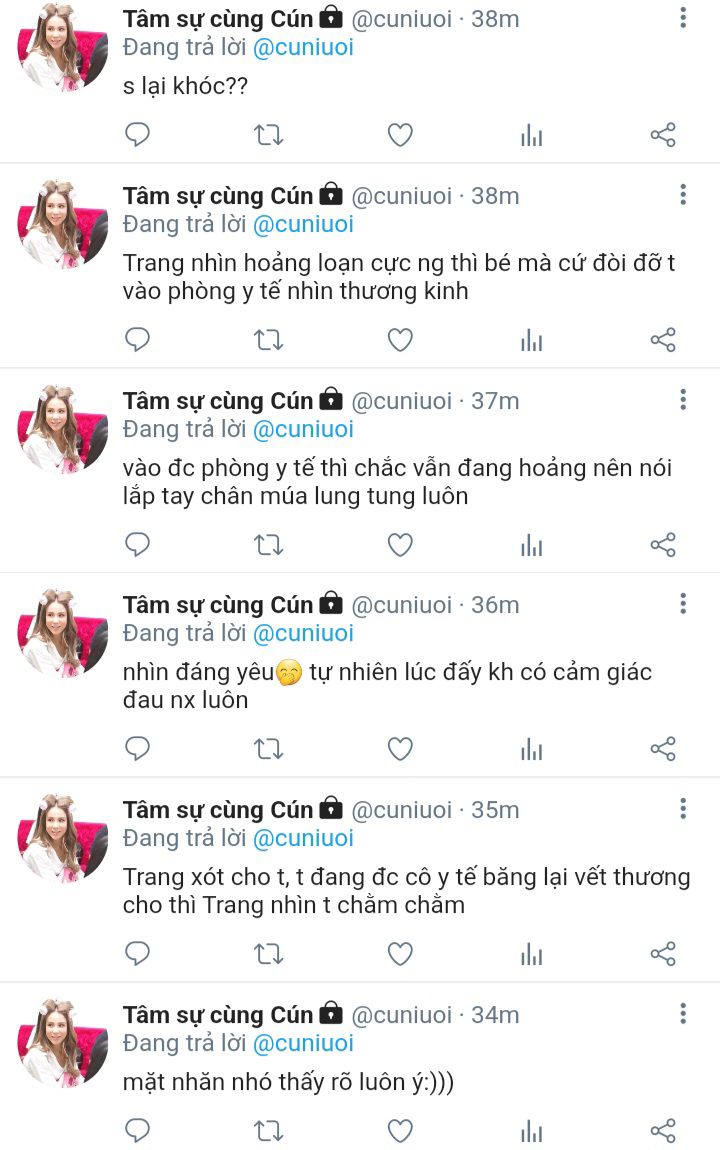
Task: Like the "vào đc phòng y tế" tweet
Action: (x=400, y=545)
